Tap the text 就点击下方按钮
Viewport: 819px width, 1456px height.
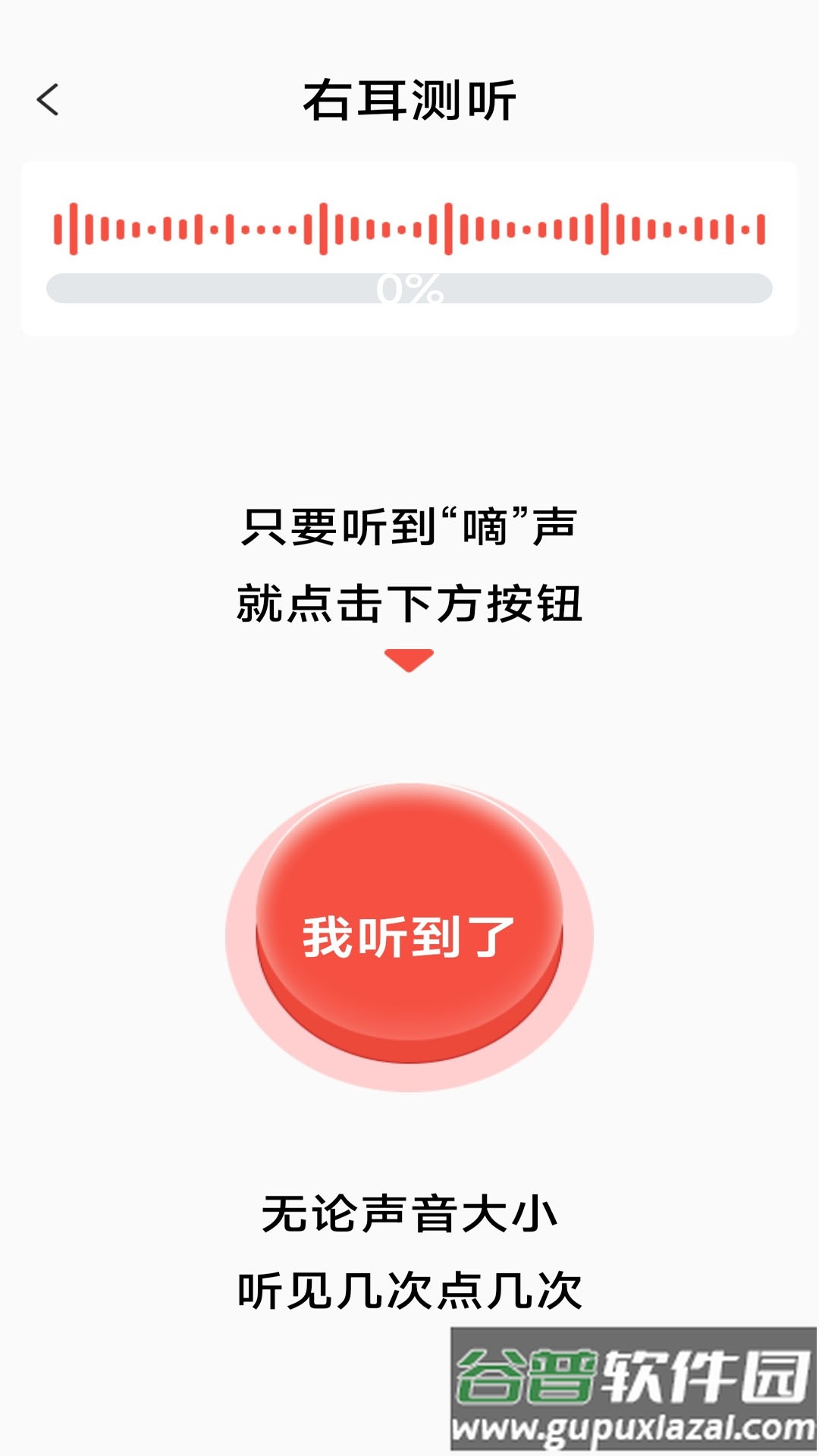409,603
